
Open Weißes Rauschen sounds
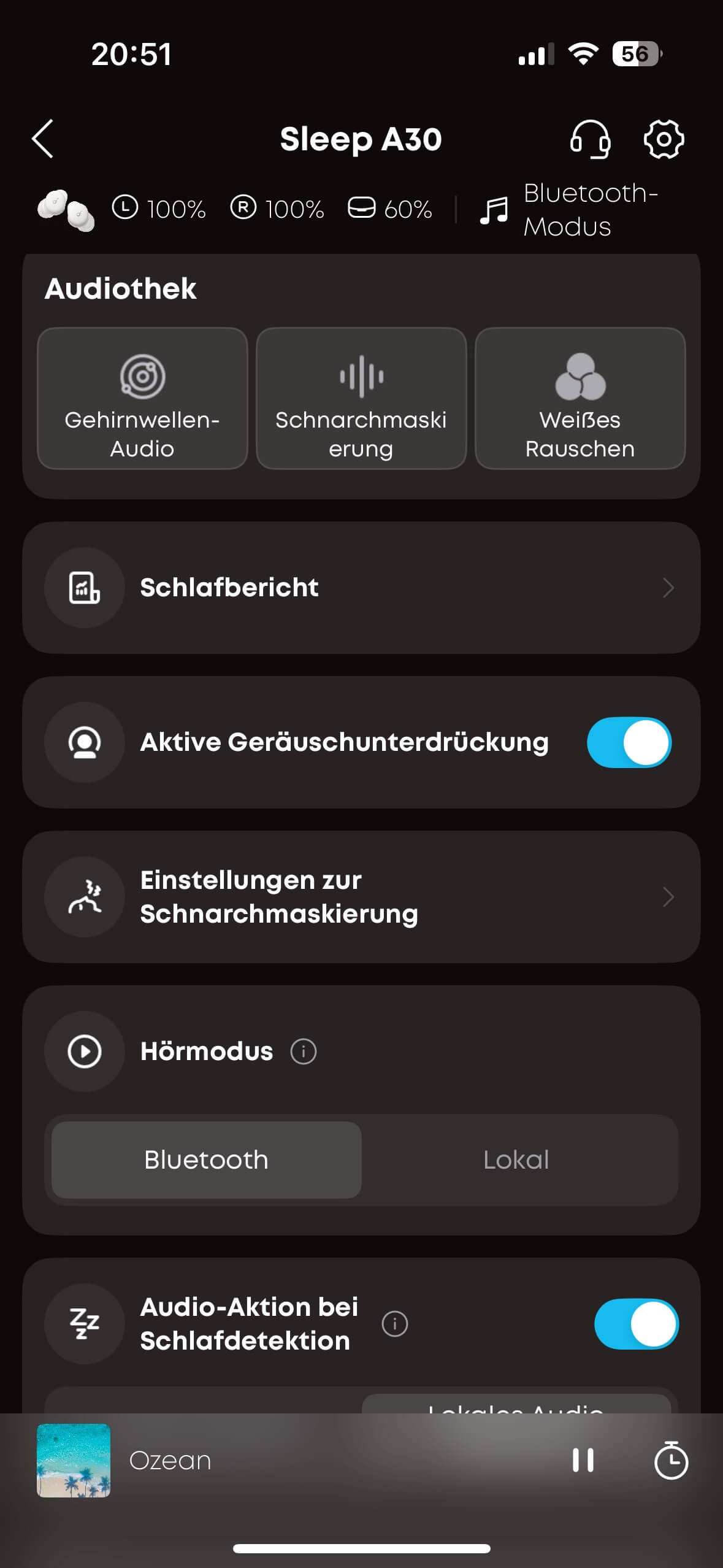click(580, 399)
